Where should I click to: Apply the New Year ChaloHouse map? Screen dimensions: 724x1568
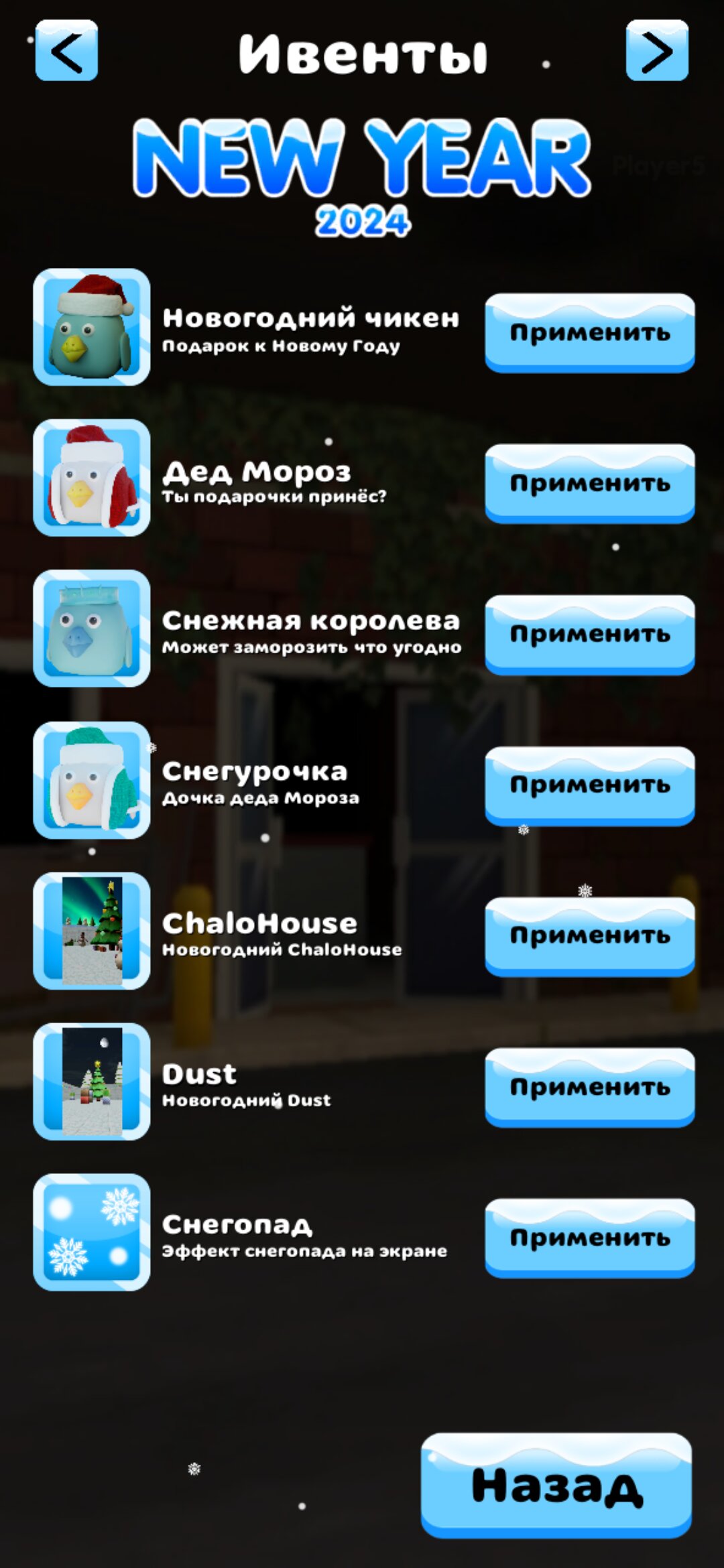[x=590, y=937]
